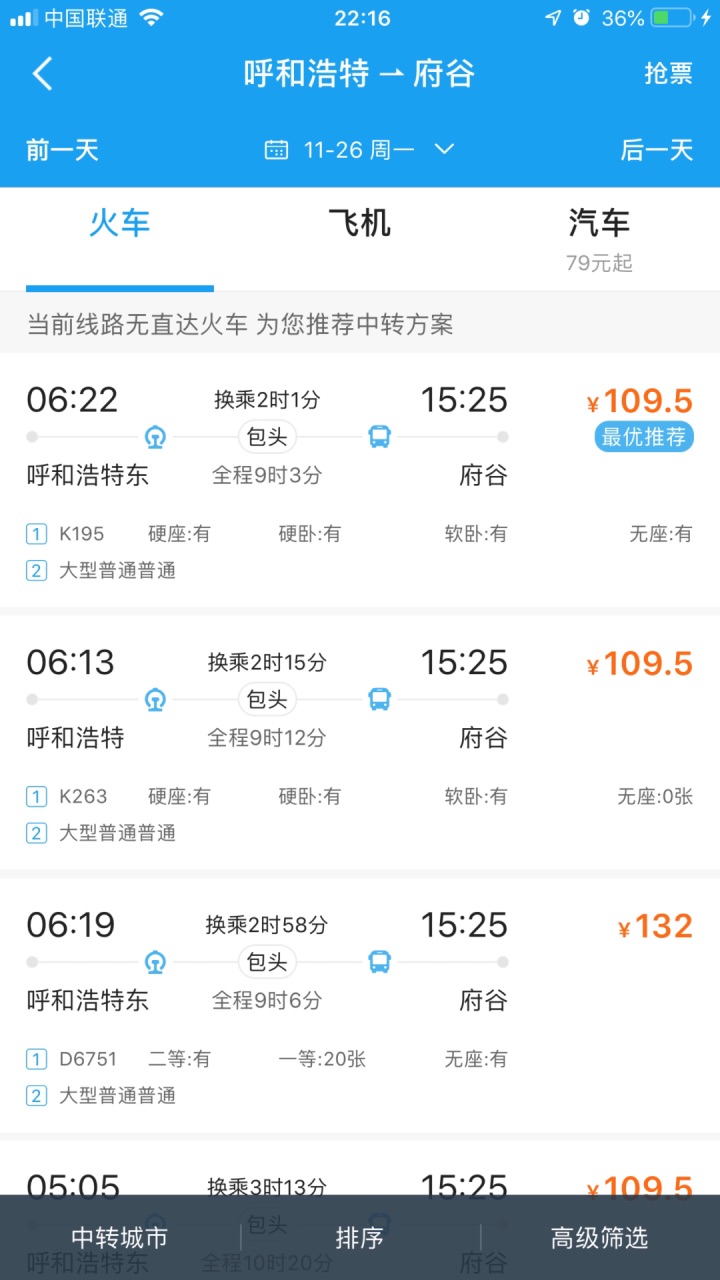This screenshot has height=1280, width=720.
Task: Select the 火车 tab
Action: (x=120, y=223)
